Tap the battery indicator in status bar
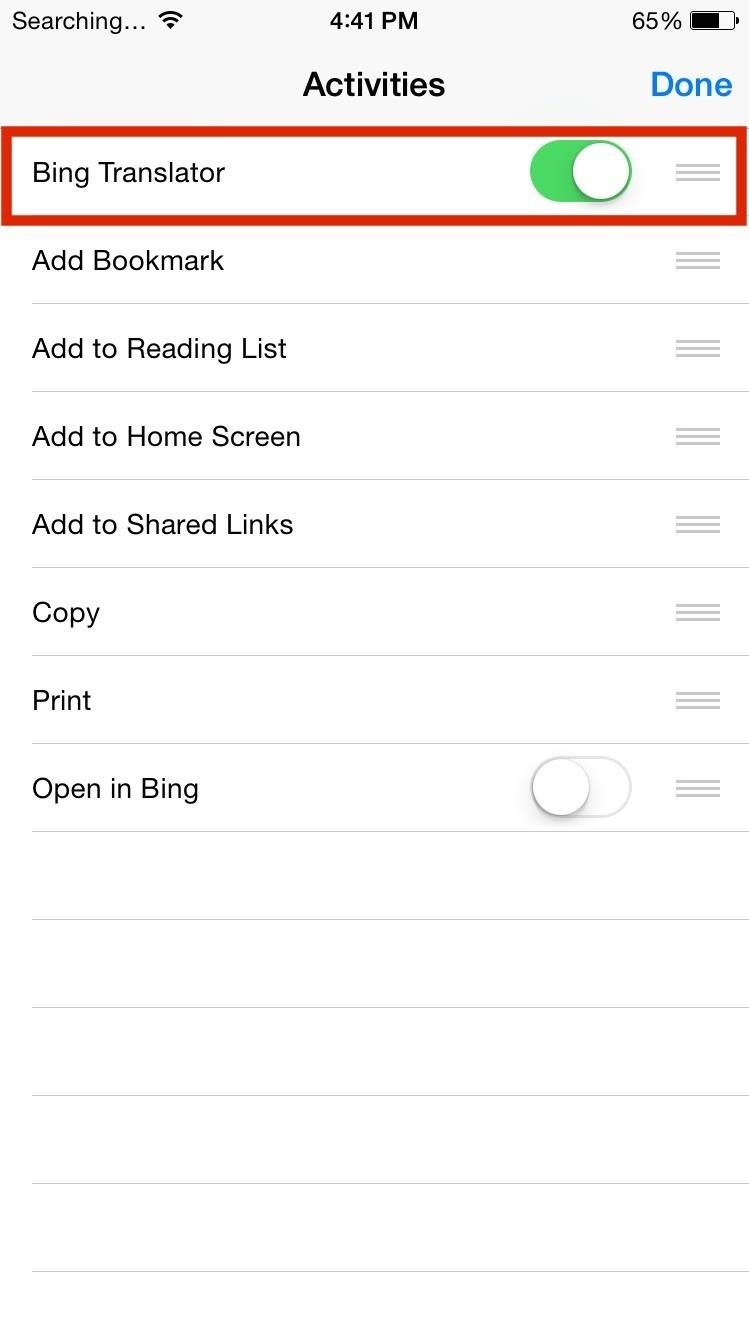 tap(712, 19)
